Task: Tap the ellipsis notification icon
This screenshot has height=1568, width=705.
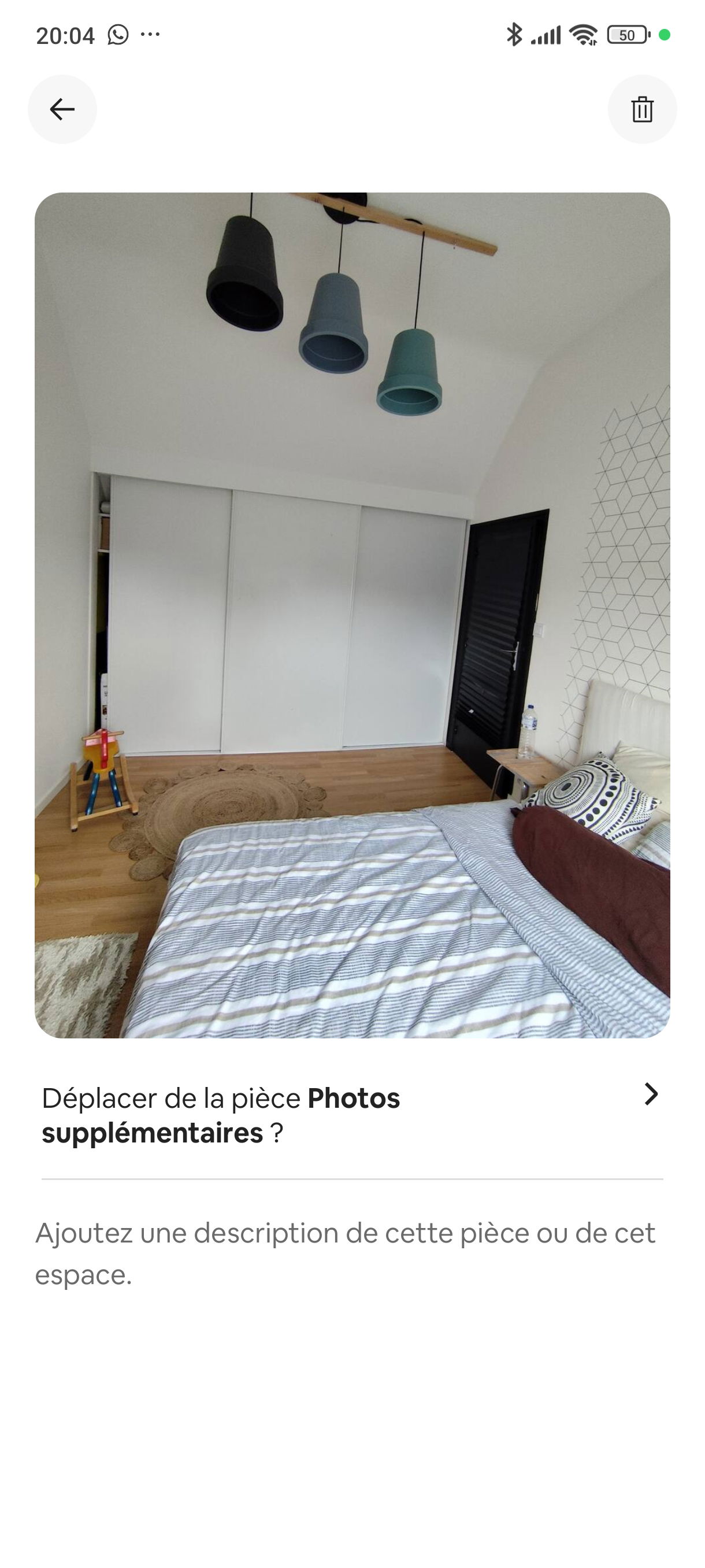Action: click(x=151, y=35)
